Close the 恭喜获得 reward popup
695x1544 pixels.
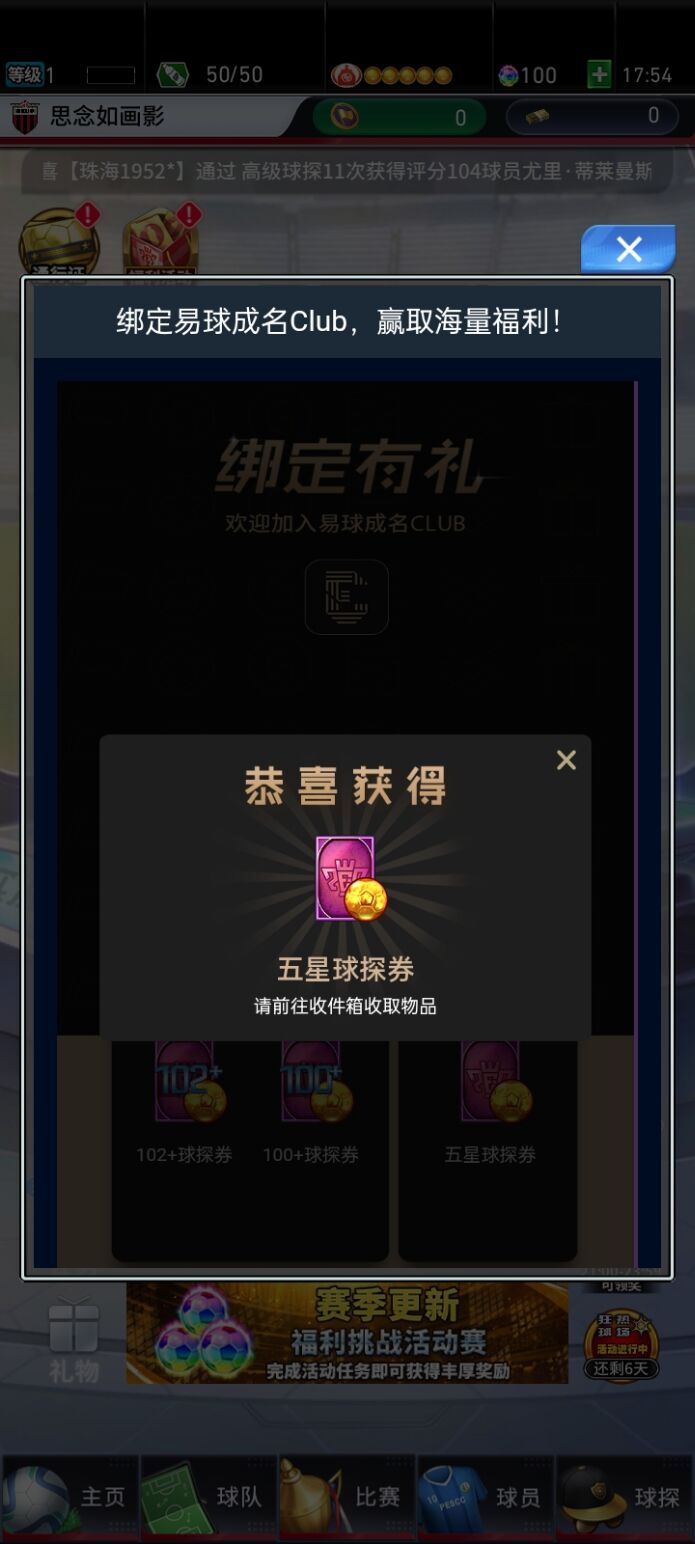[566, 761]
